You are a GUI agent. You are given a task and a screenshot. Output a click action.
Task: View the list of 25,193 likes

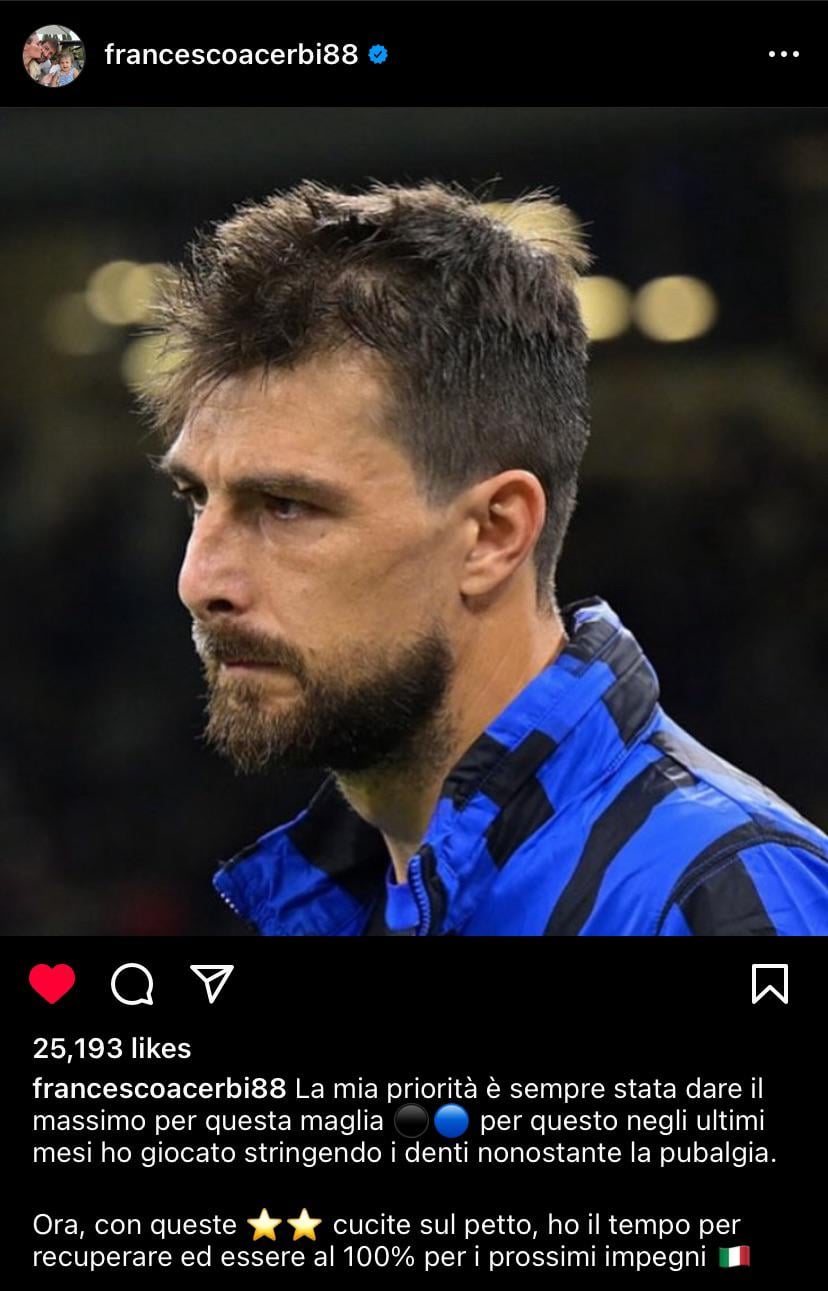[111, 1048]
